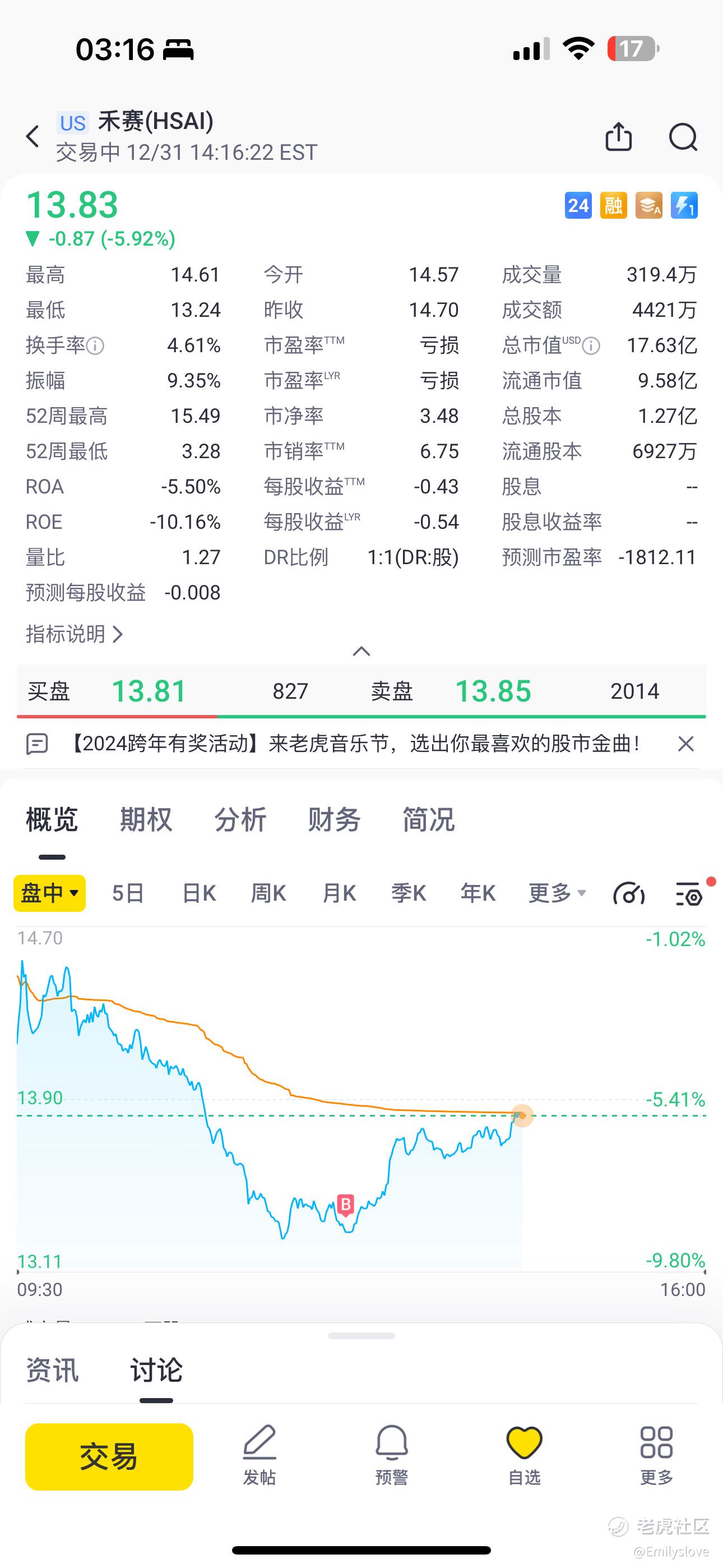Open 指标说明 indicator explanation link
Screen dimensions: 723x1568
click(74, 634)
